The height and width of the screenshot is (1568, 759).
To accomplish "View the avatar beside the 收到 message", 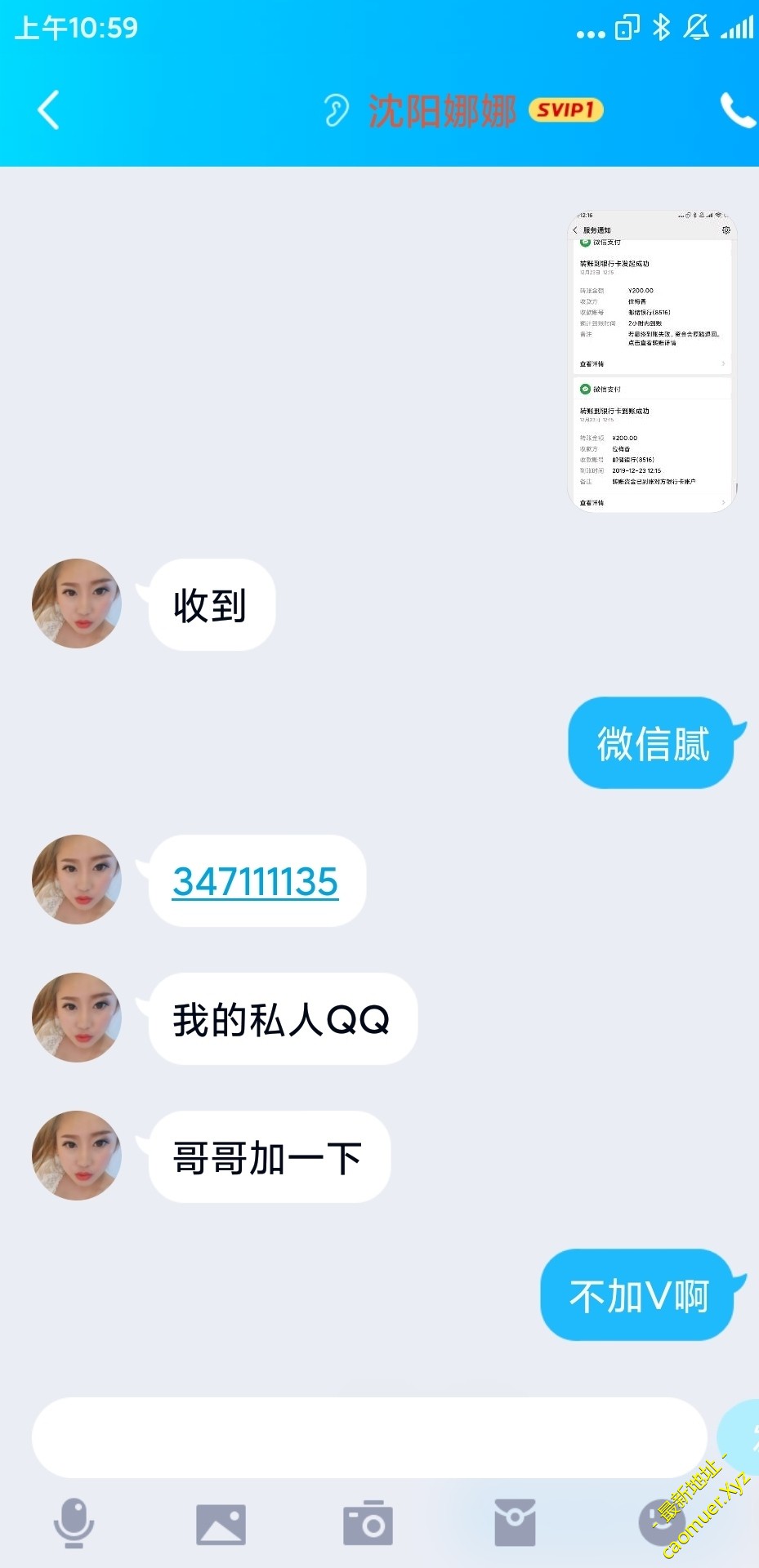I will coord(77,604).
